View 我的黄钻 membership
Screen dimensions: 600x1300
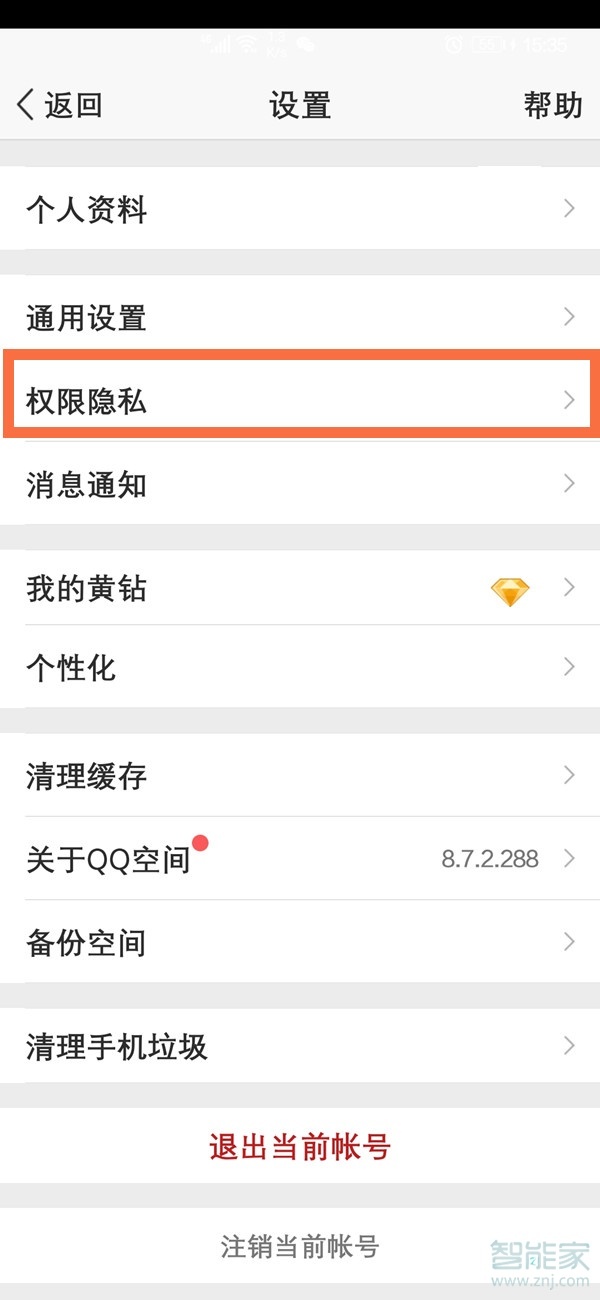[x=300, y=589]
